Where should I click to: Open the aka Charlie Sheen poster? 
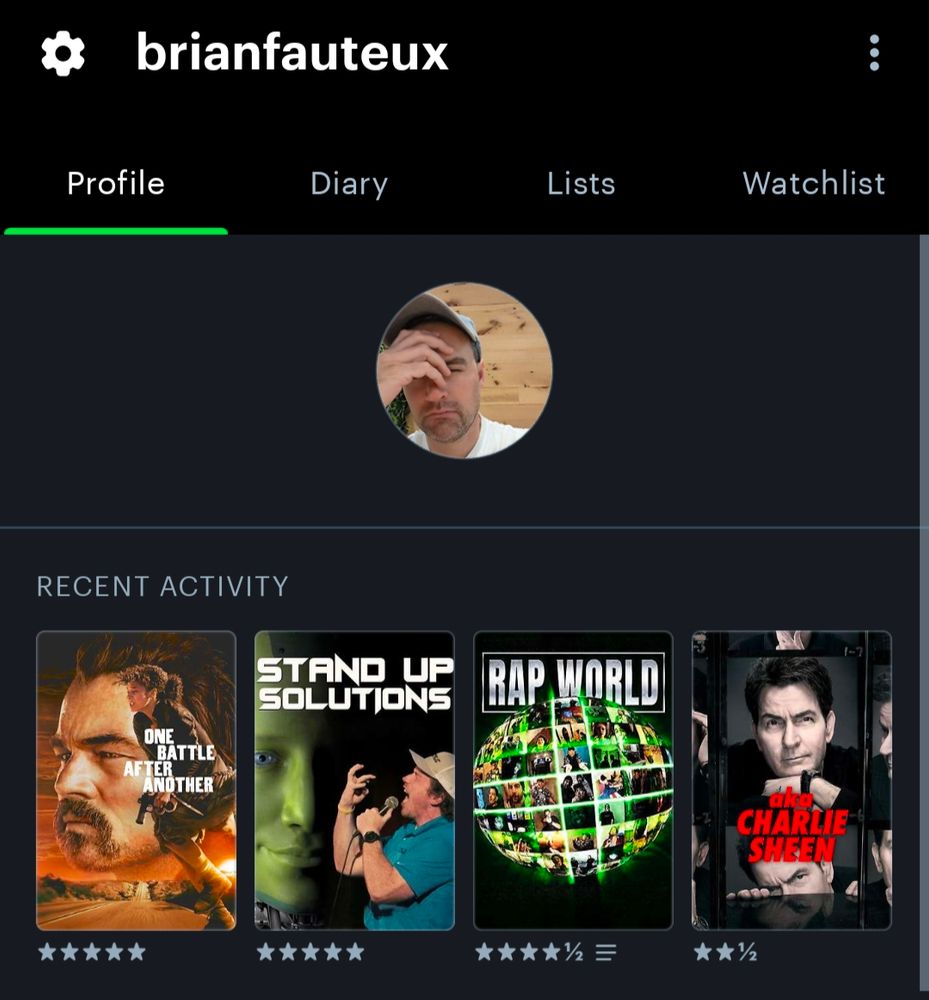point(791,780)
